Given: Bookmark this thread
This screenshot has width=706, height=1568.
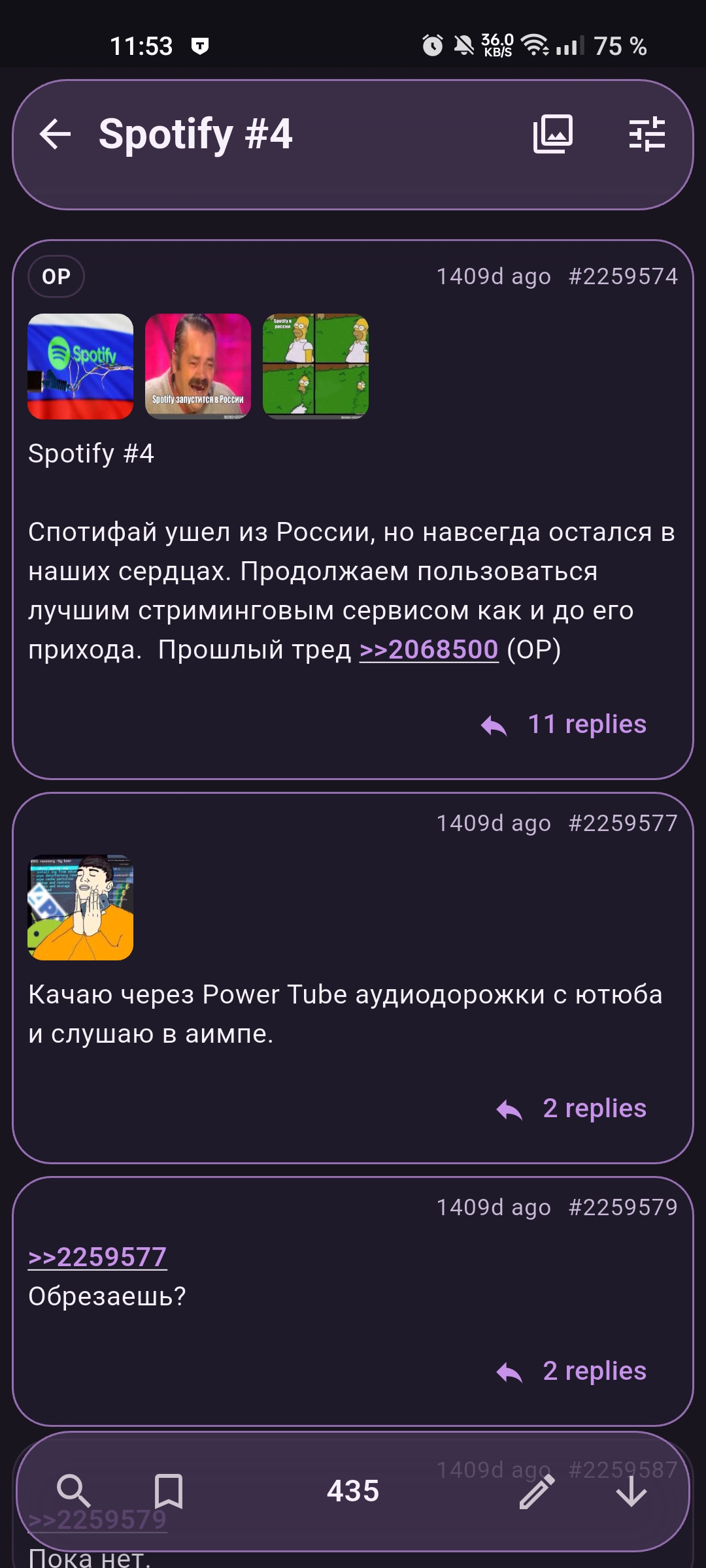Looking at the screenshot, I should (168, 1492).
